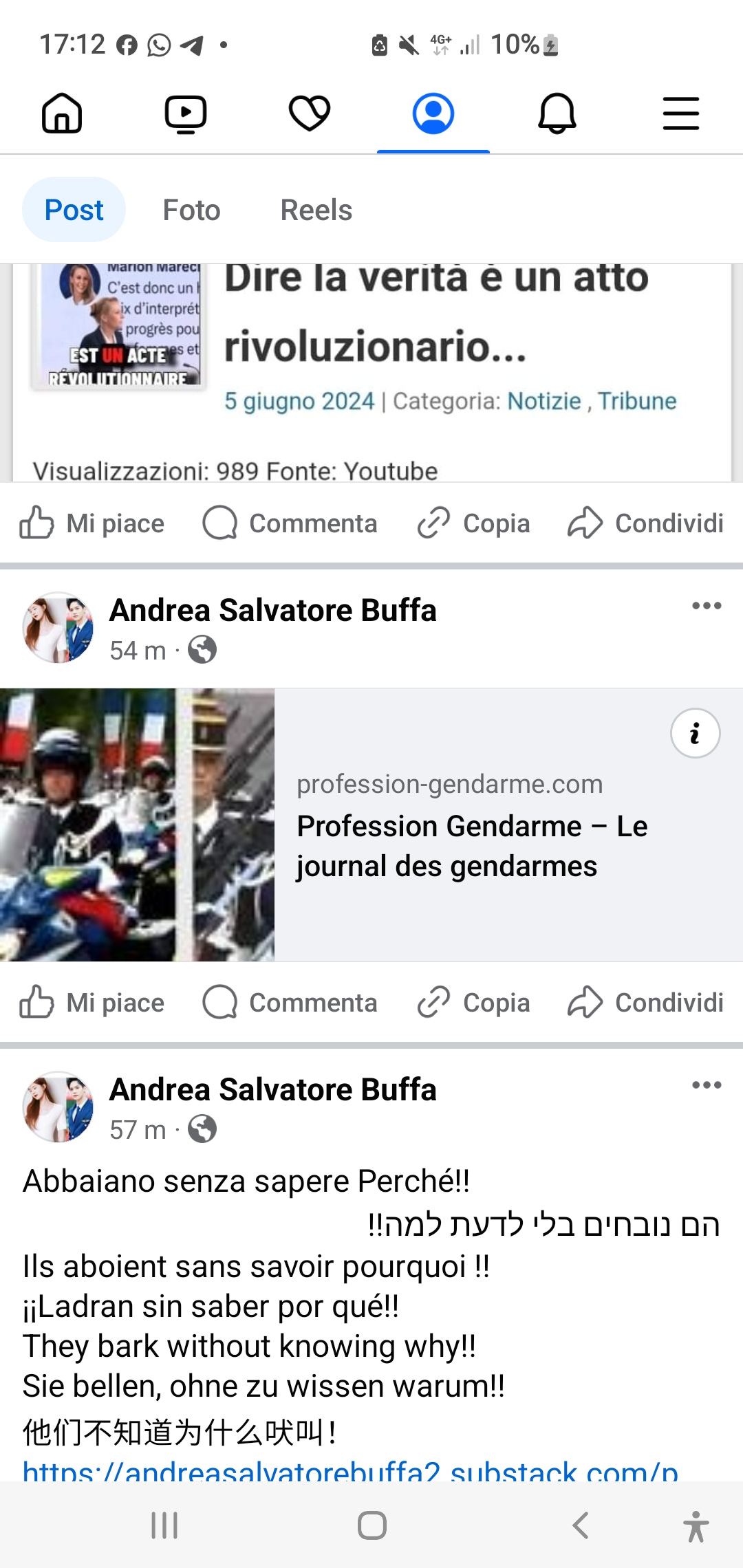The image size is (743, 1568).
Task: Share the Dire la verità post
Action: tap(645, 523)
